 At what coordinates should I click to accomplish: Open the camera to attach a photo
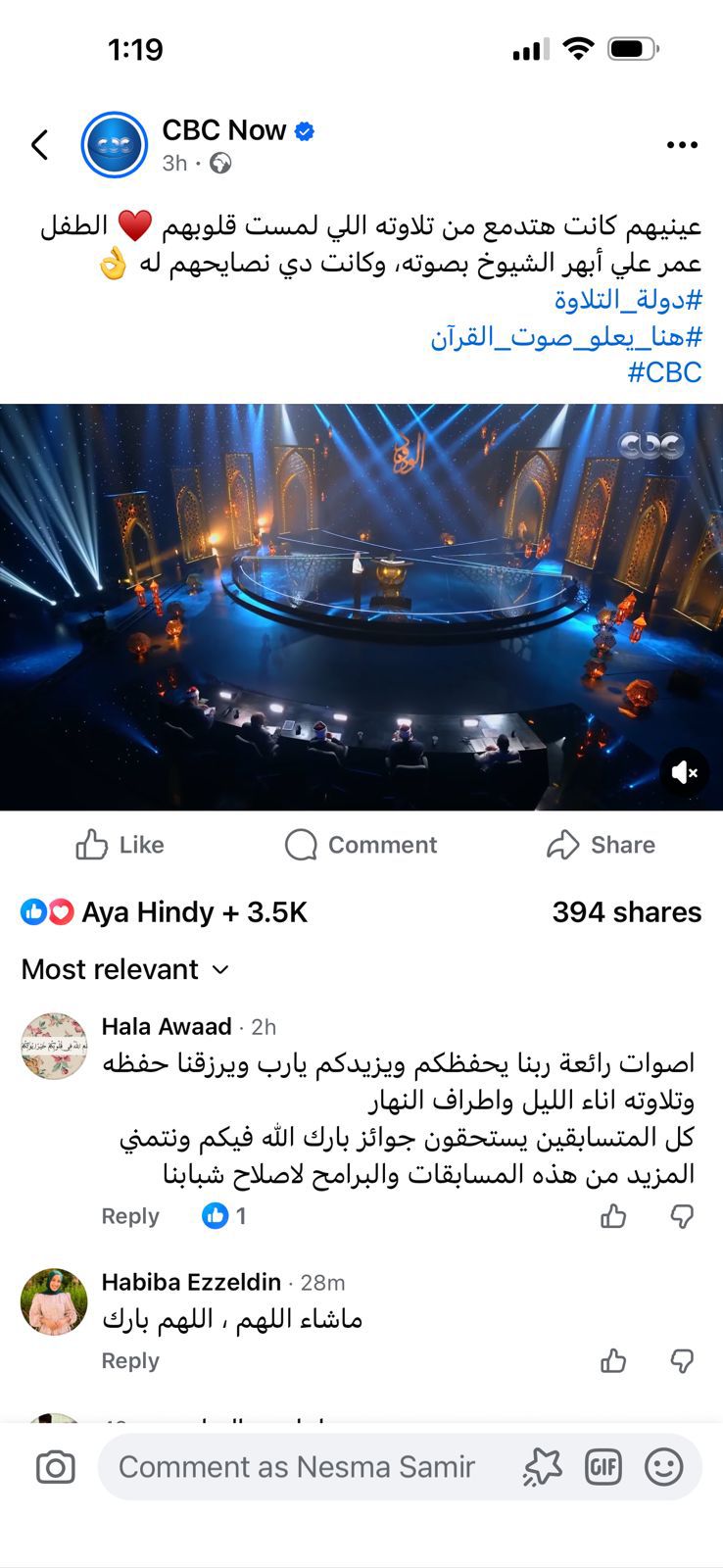click(x=55, y=1467)
